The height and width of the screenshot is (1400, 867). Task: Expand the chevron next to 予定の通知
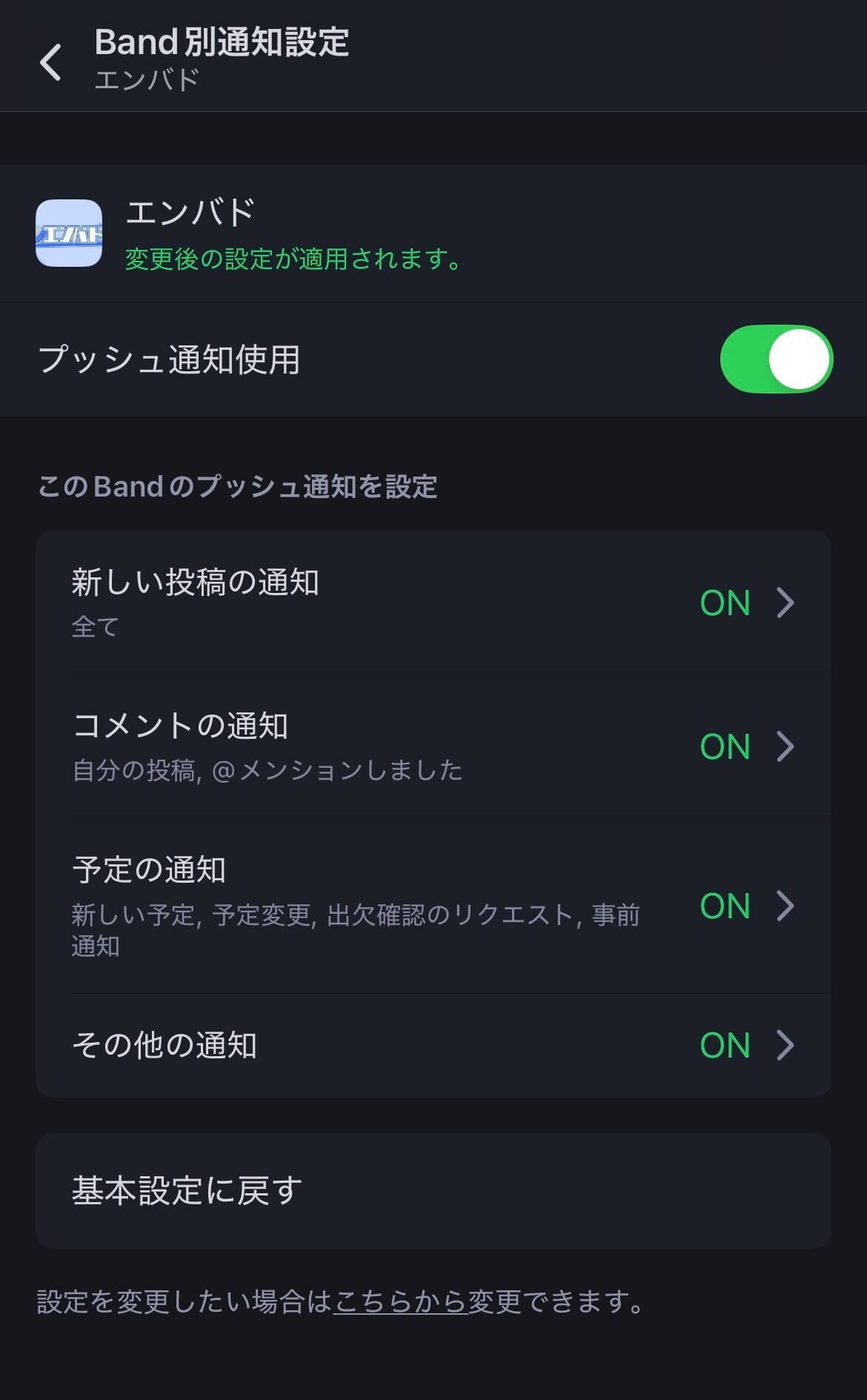pyautogui.click(x=787, y=906)
